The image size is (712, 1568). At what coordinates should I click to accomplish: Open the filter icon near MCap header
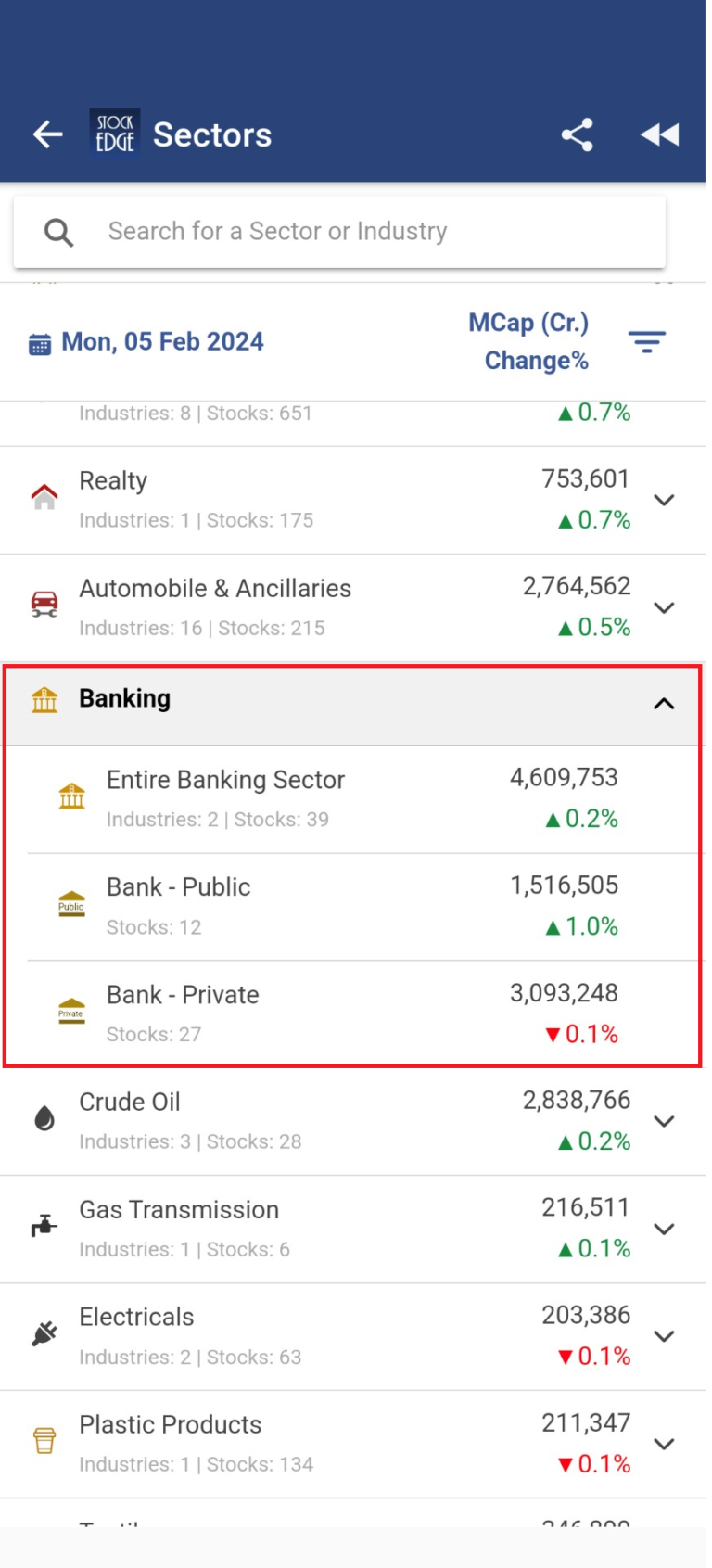tap(648, 341)
